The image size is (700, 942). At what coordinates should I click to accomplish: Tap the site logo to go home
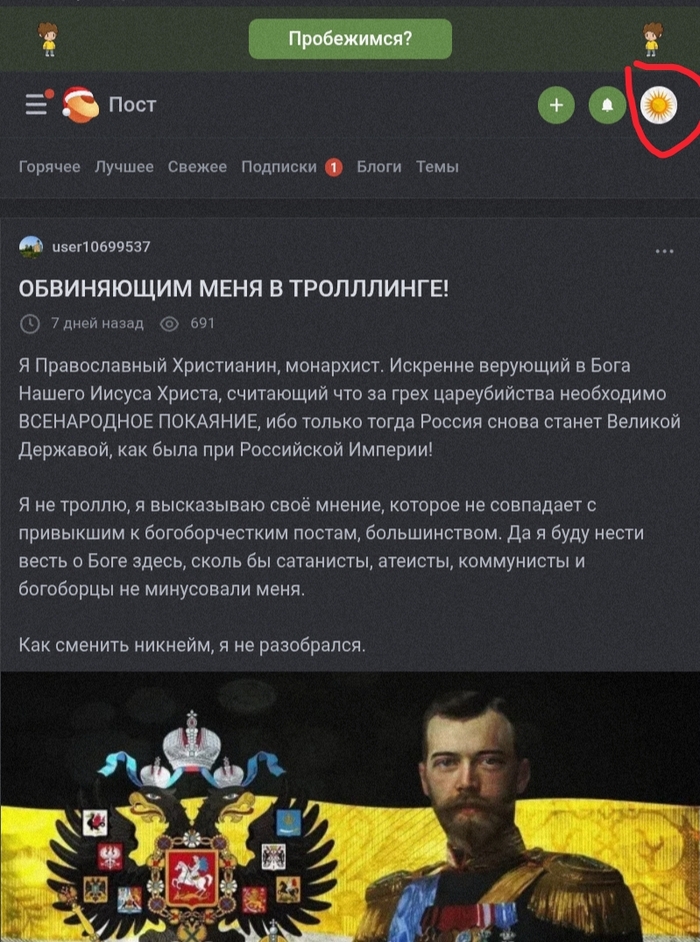point(81,104)
